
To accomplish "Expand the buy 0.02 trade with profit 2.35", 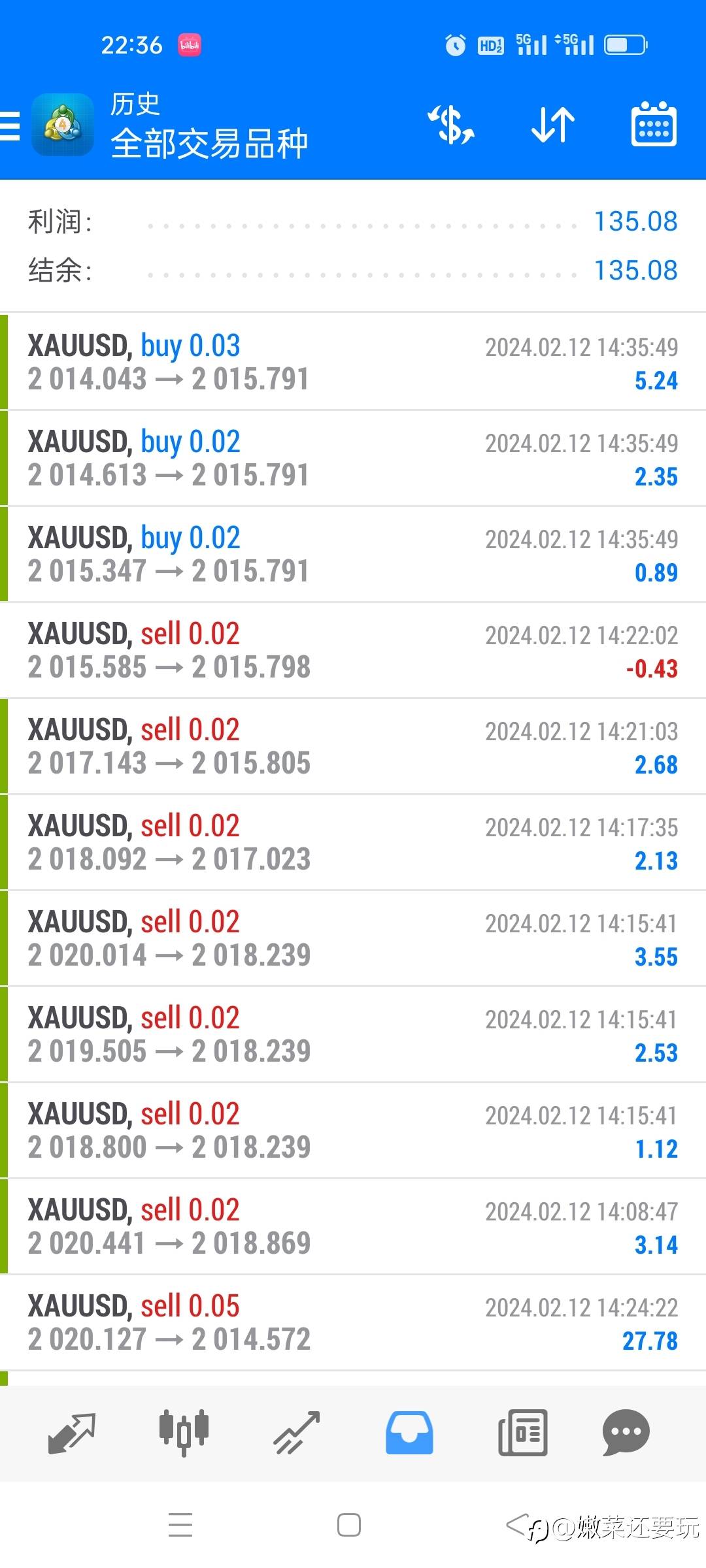I will pos(353,458).
